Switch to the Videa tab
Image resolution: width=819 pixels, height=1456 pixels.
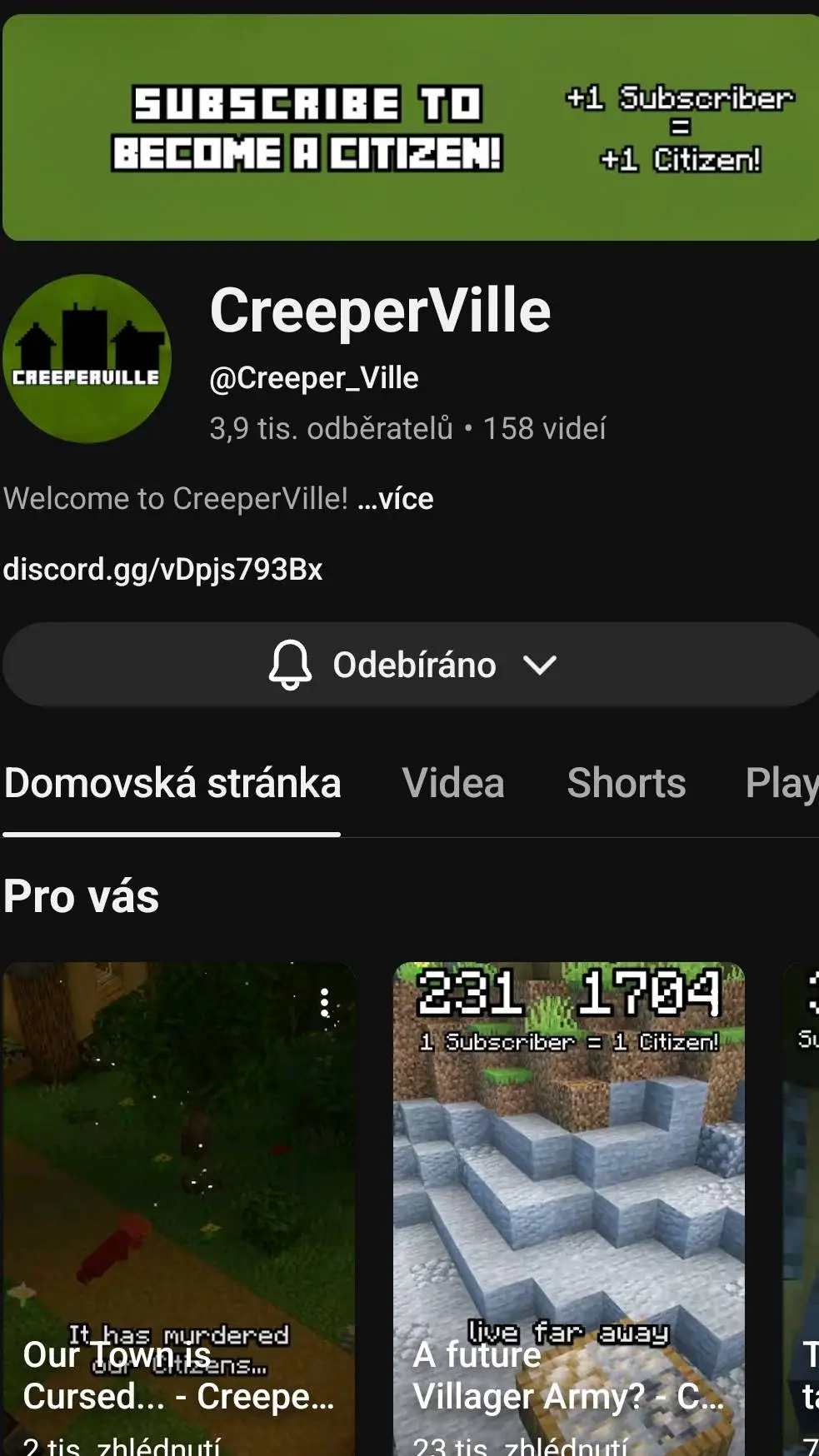point(453,783)
